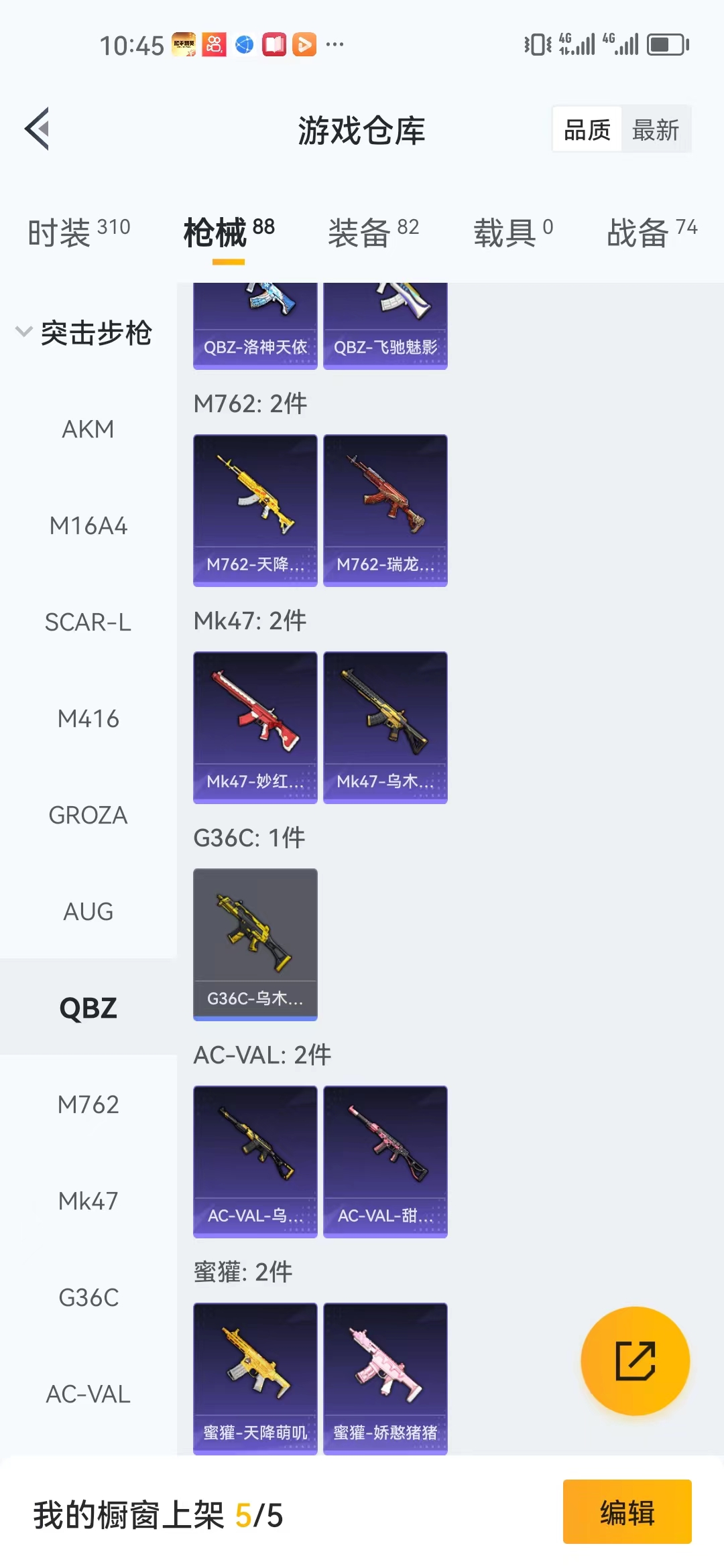
Task: Select GROZA in the weapon list
Action: pos(88,815)
